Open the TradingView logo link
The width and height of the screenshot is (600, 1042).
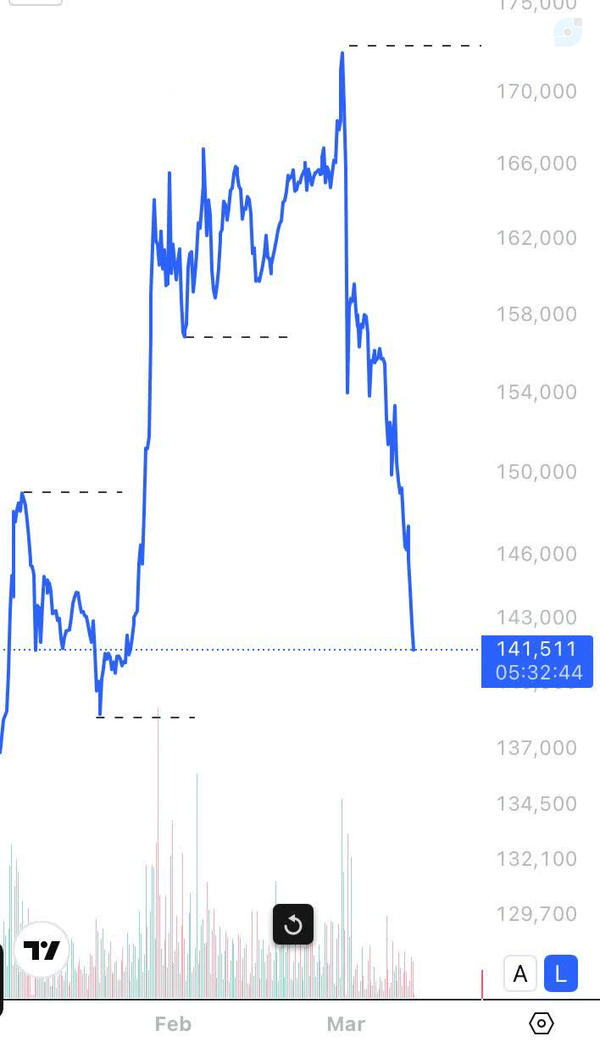click(x=42, y=950)
